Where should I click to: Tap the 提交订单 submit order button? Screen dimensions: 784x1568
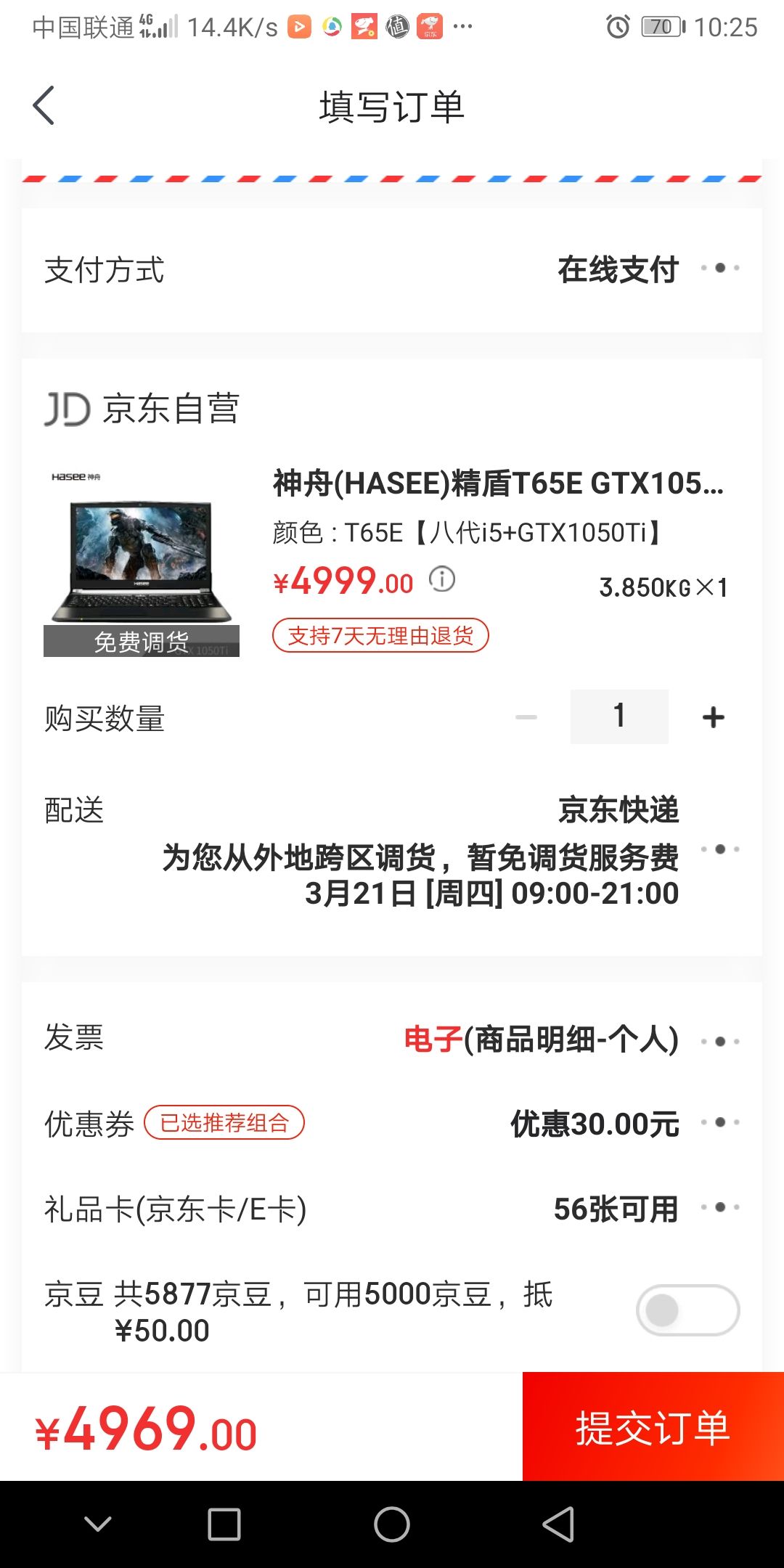point(653,1426)
